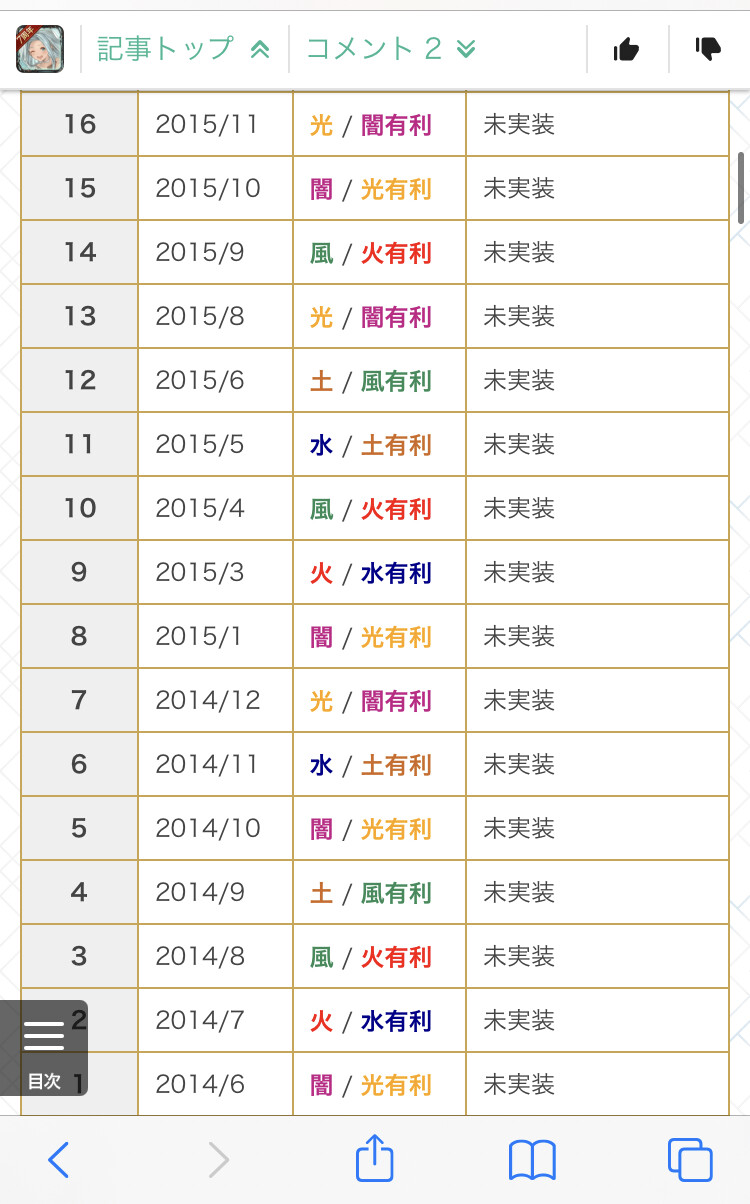Jump to the コメント 2 section
The width and height of the screenshot is (750, 1204).
391,49
